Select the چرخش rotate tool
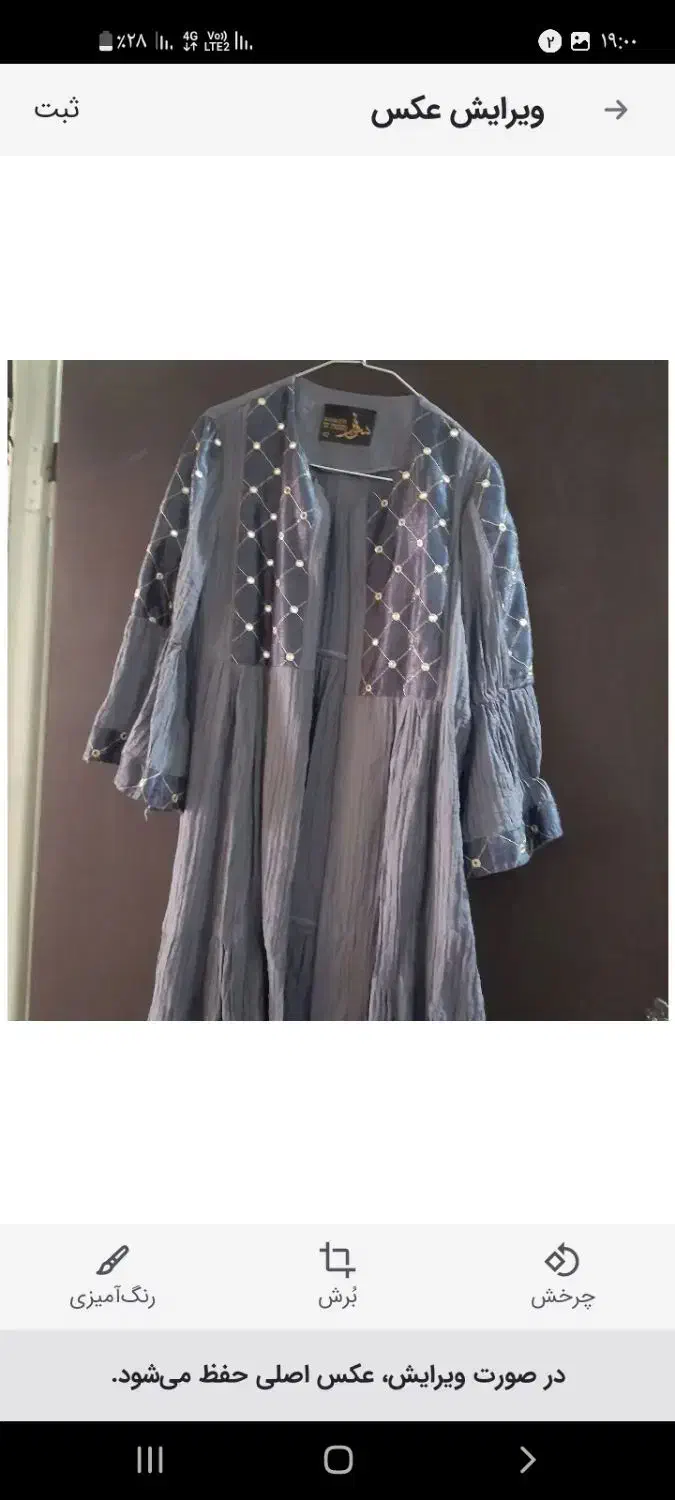675x1500 pixels. click(562, 1276)
